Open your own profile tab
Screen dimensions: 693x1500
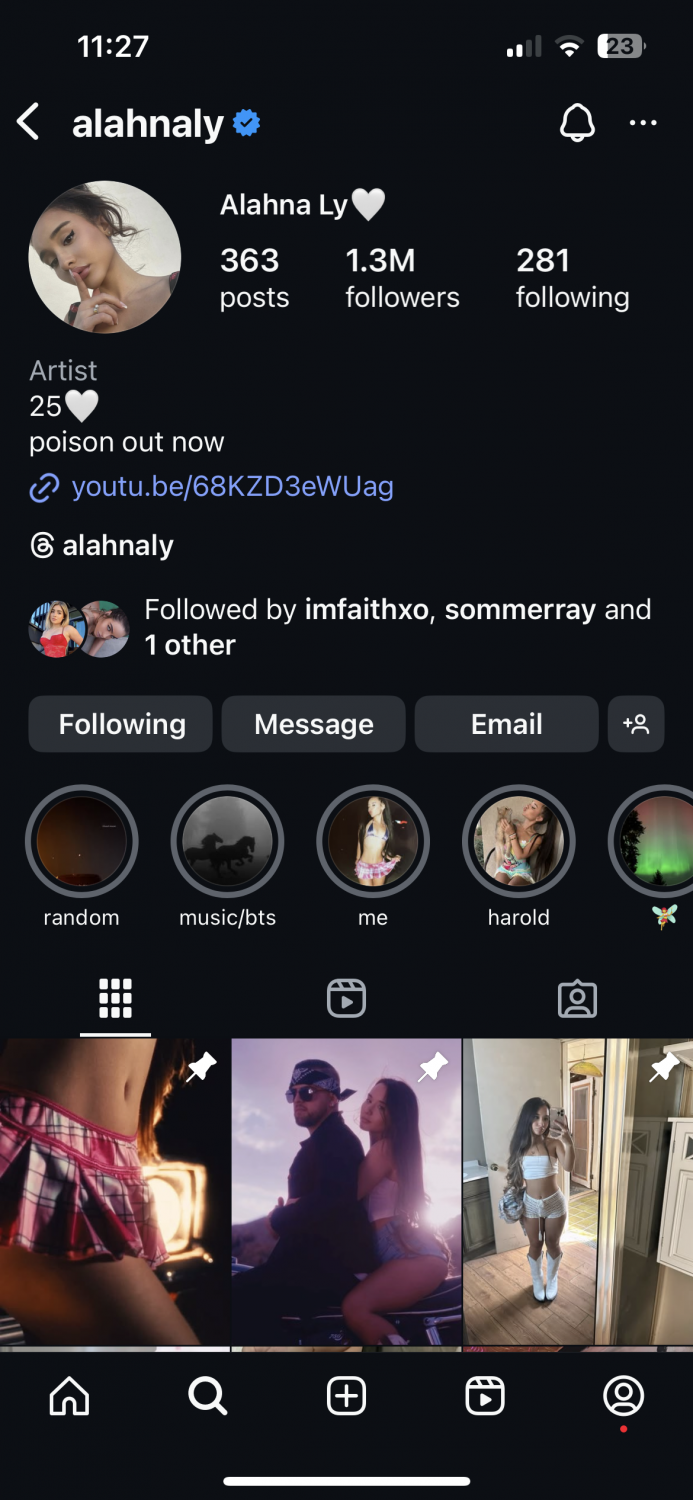[623, 1396]
